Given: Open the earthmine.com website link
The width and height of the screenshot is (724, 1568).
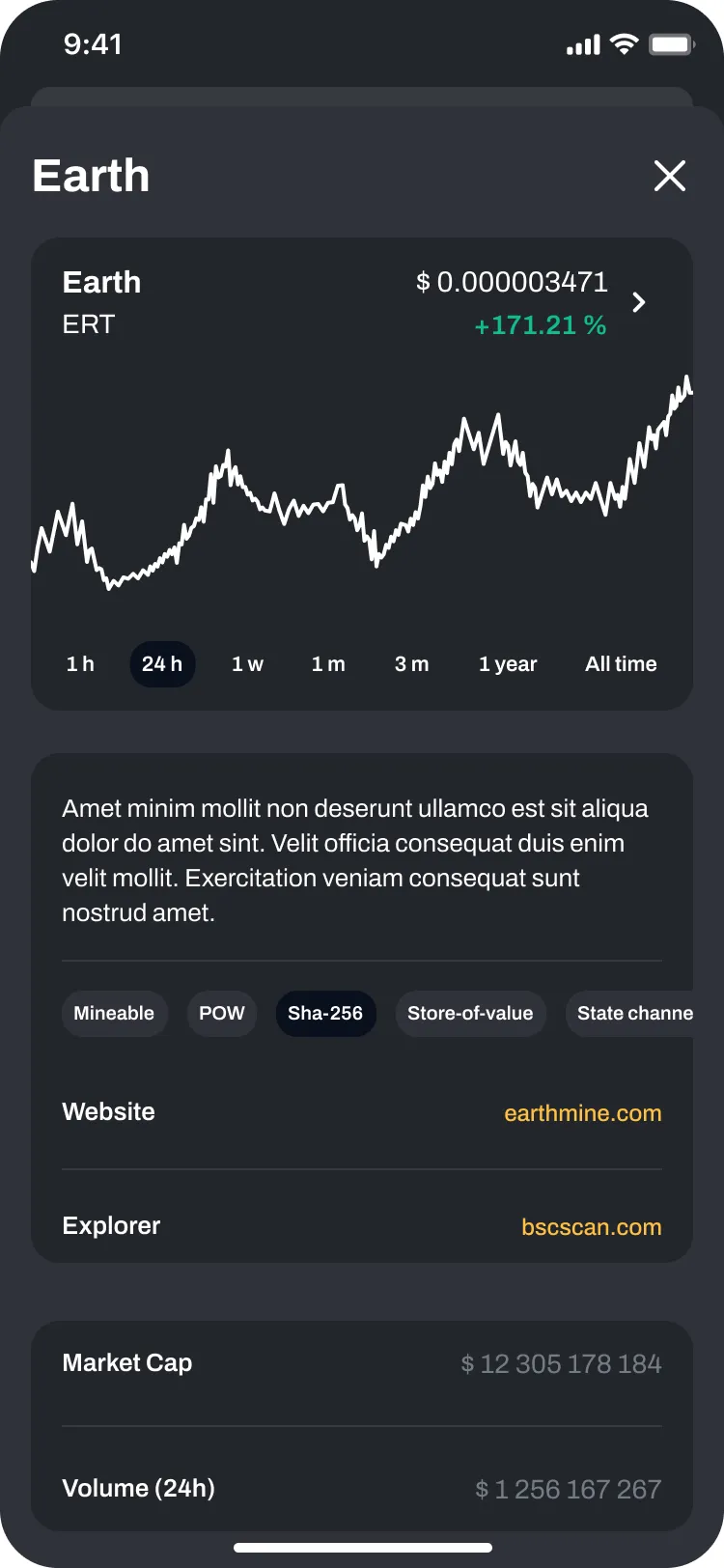Looking at the screenshot, I should (x=582, y=1113).
